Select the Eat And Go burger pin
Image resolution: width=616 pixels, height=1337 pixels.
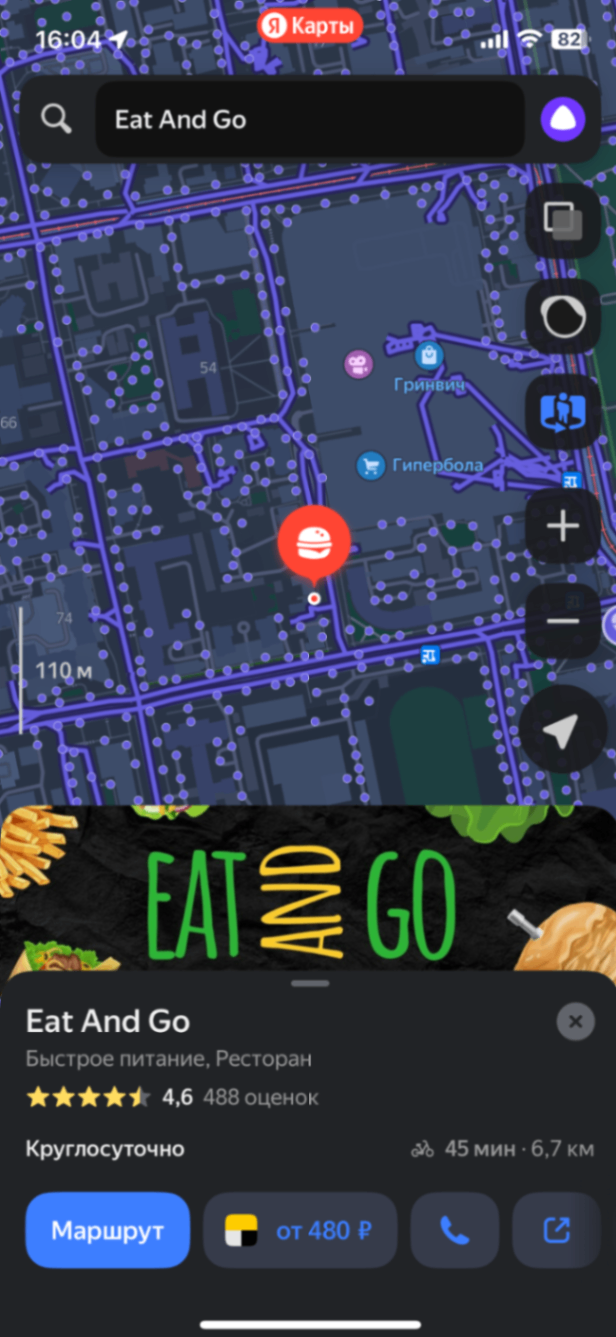click(315, 544)
